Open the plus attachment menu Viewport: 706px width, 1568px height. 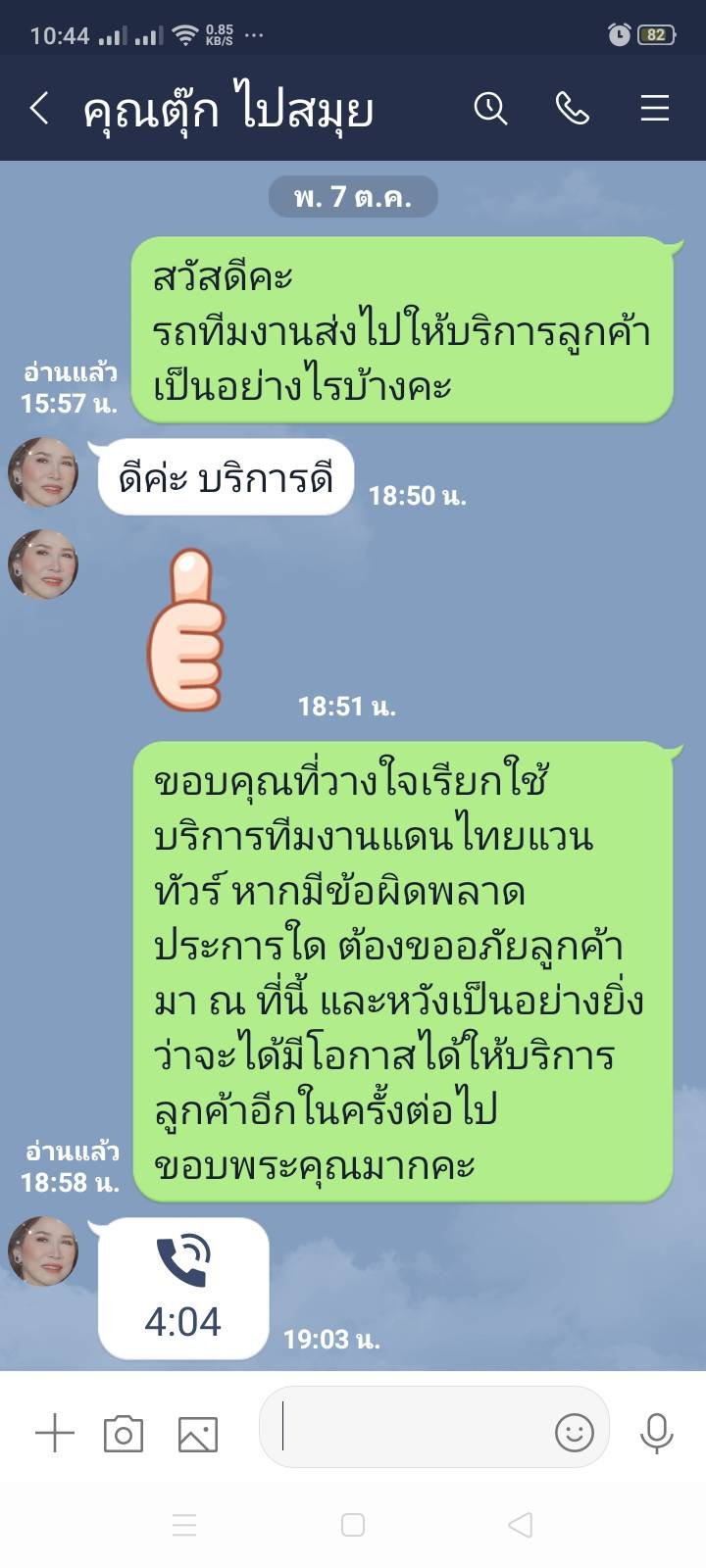point(55,1434)
